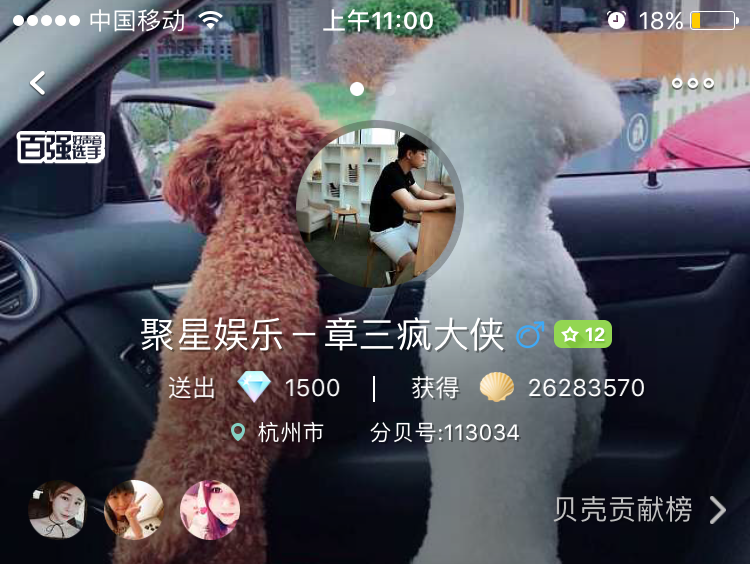Open 贝壳贡献榜 contribution ranking
Image resolution: width=750 pixels, height=567 pixels.
click(x=639, y=510)
